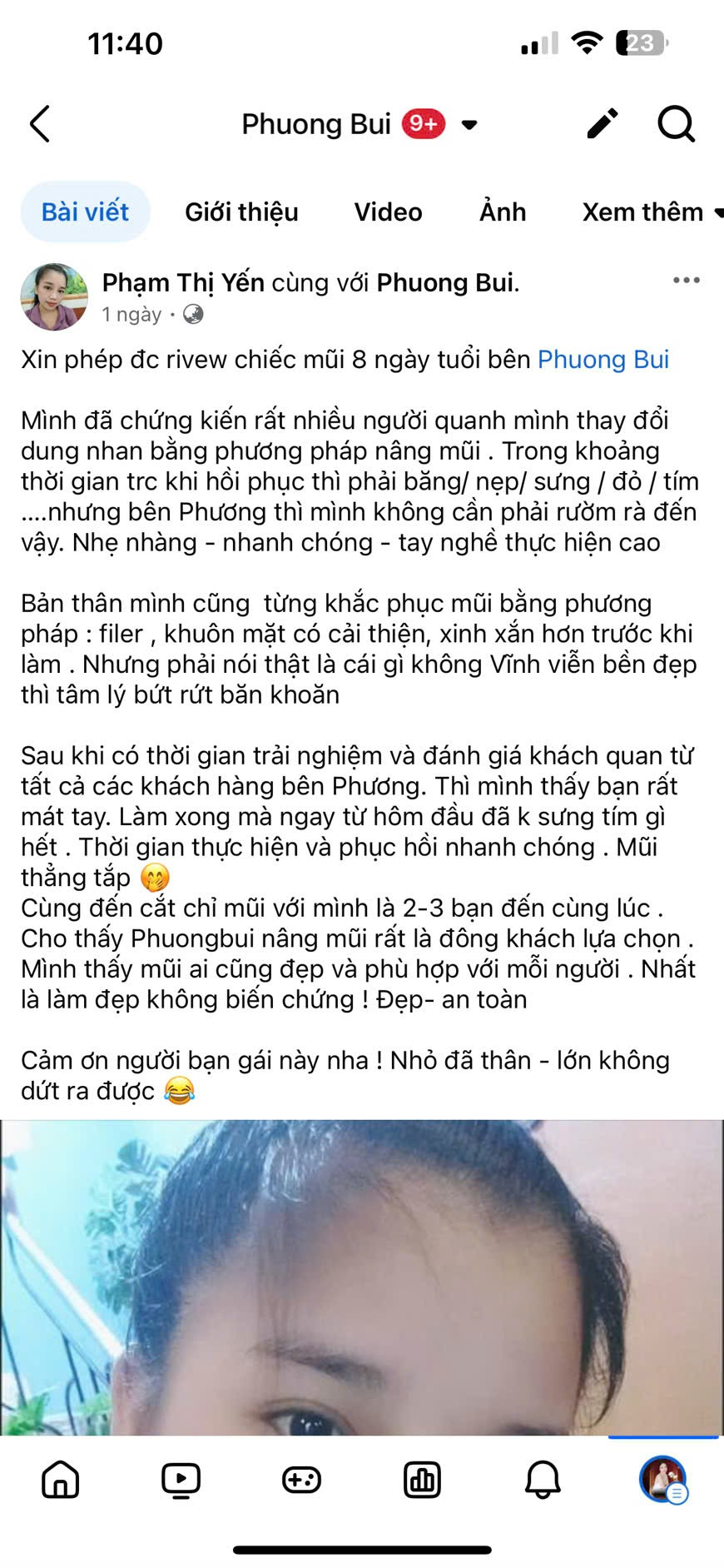Image resolution: width=724 pixels, height=1568 pixels.
Task: Switch to the Video tab
Action: [x=388, y=212]
